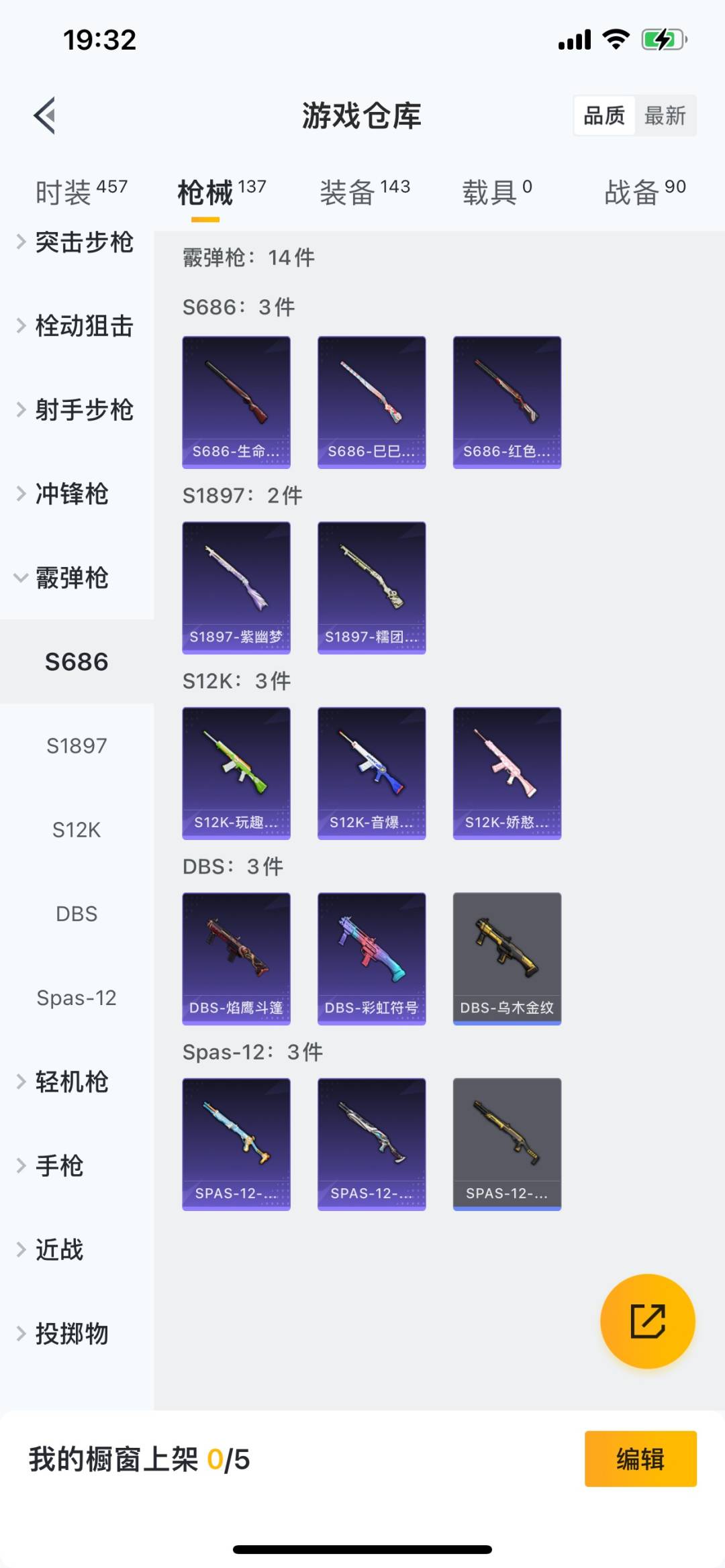View the DBS-乌木金纹 item
Viewport: 725px width, 1568px height.
(507, 958)
